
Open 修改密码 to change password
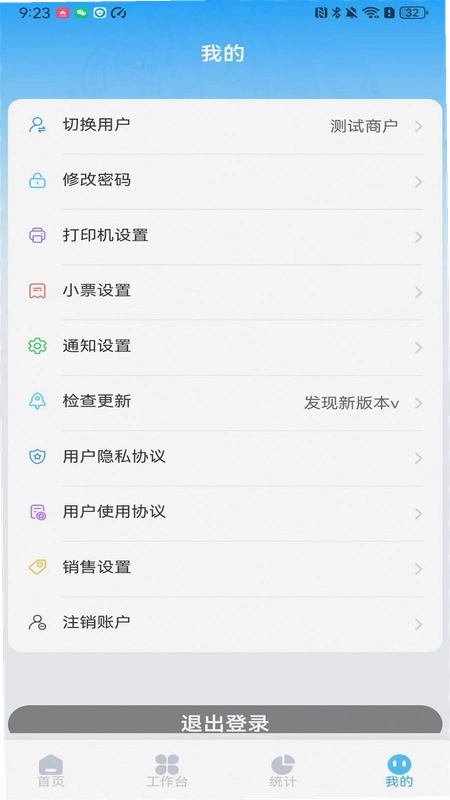pos(225,181)
